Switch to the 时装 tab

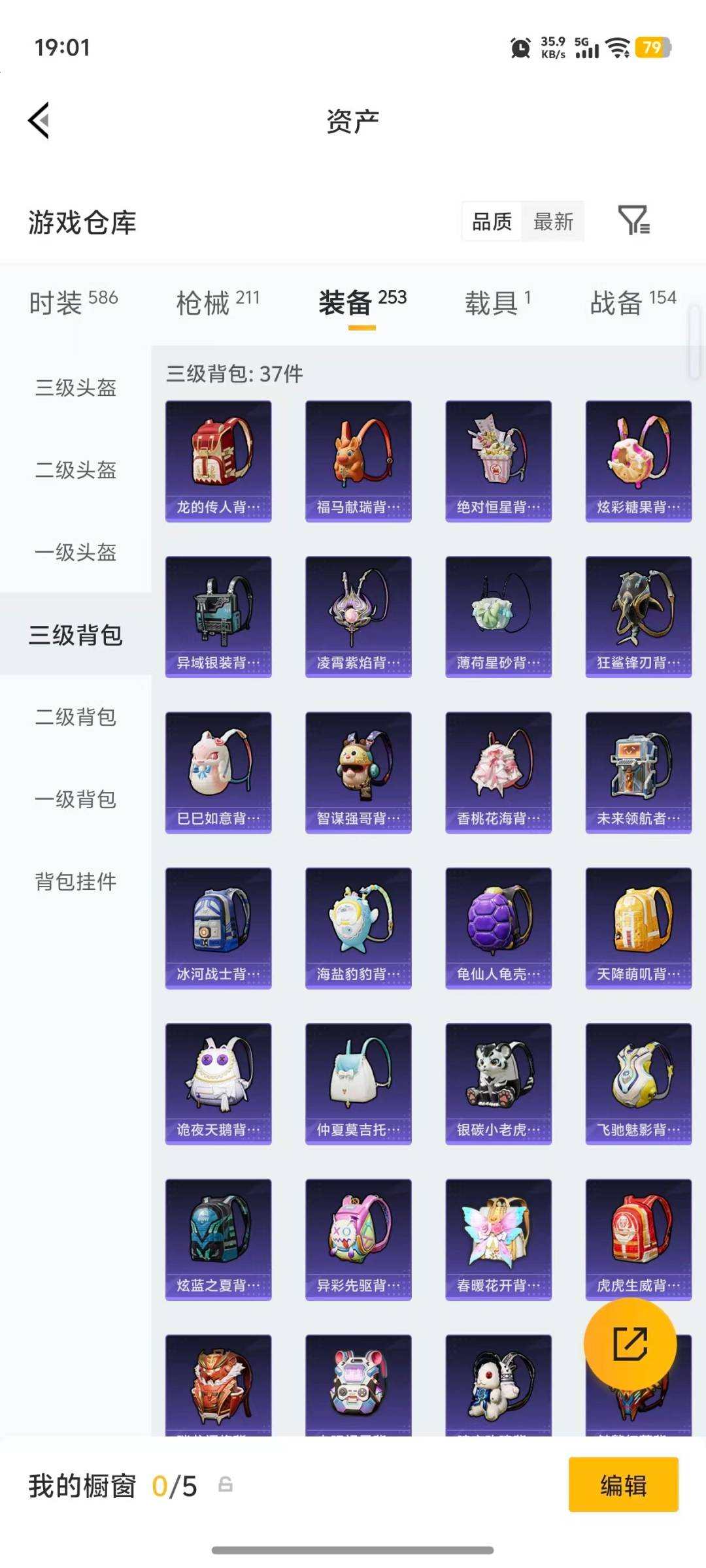73,302
